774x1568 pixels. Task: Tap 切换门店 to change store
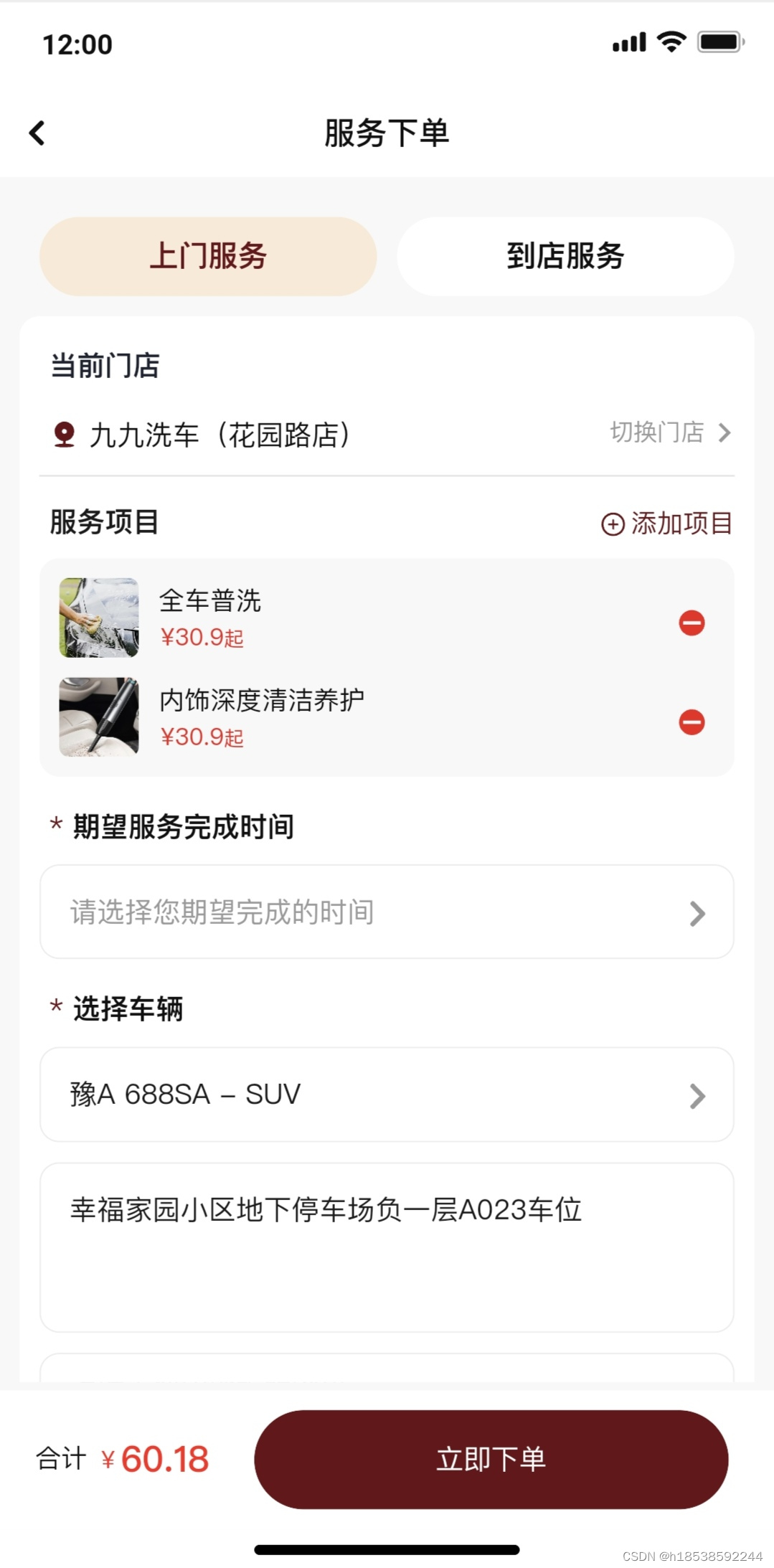(669, 433)
